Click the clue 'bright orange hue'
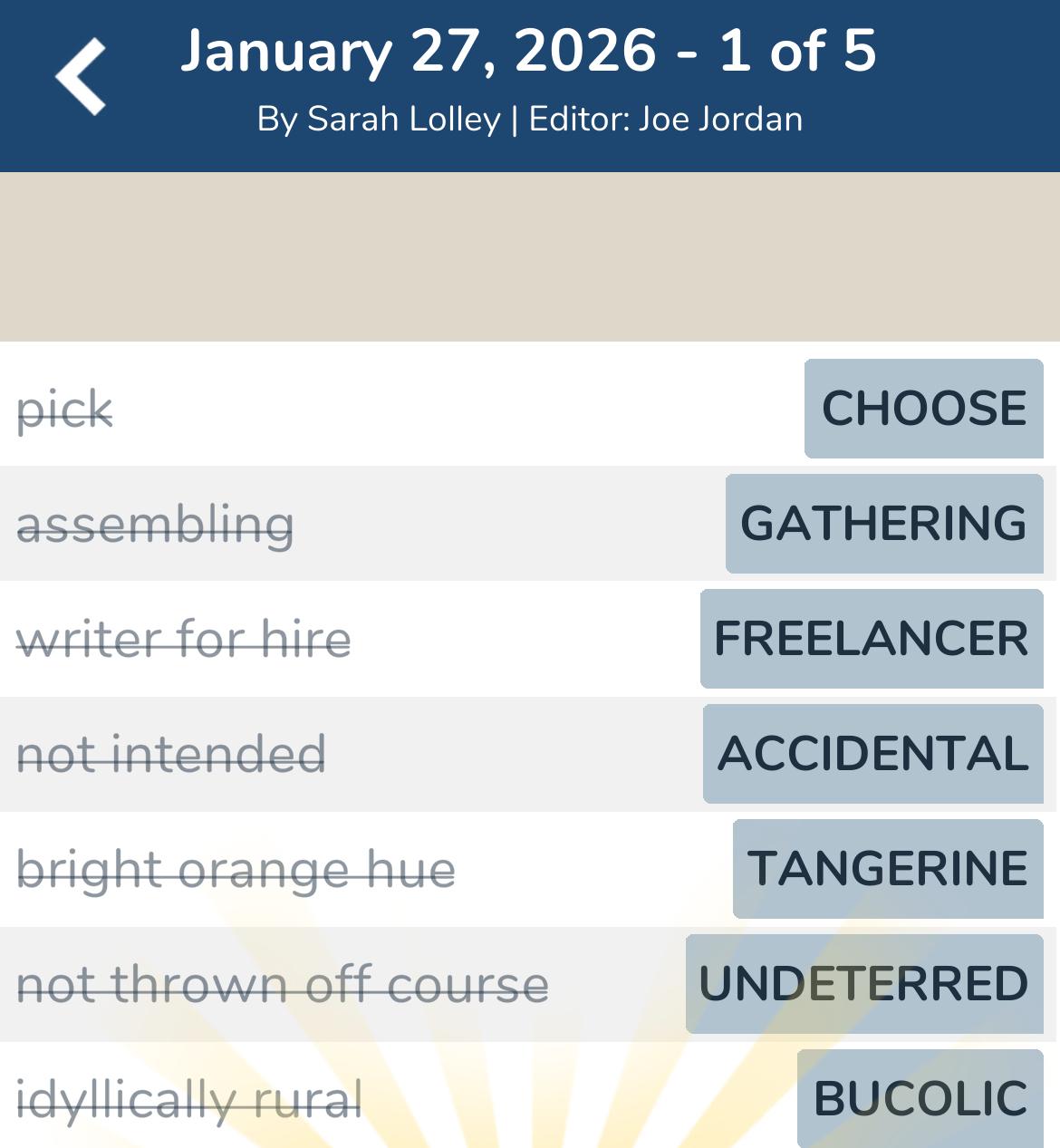Screen dimensions: 1060x1148 (236, 868)
